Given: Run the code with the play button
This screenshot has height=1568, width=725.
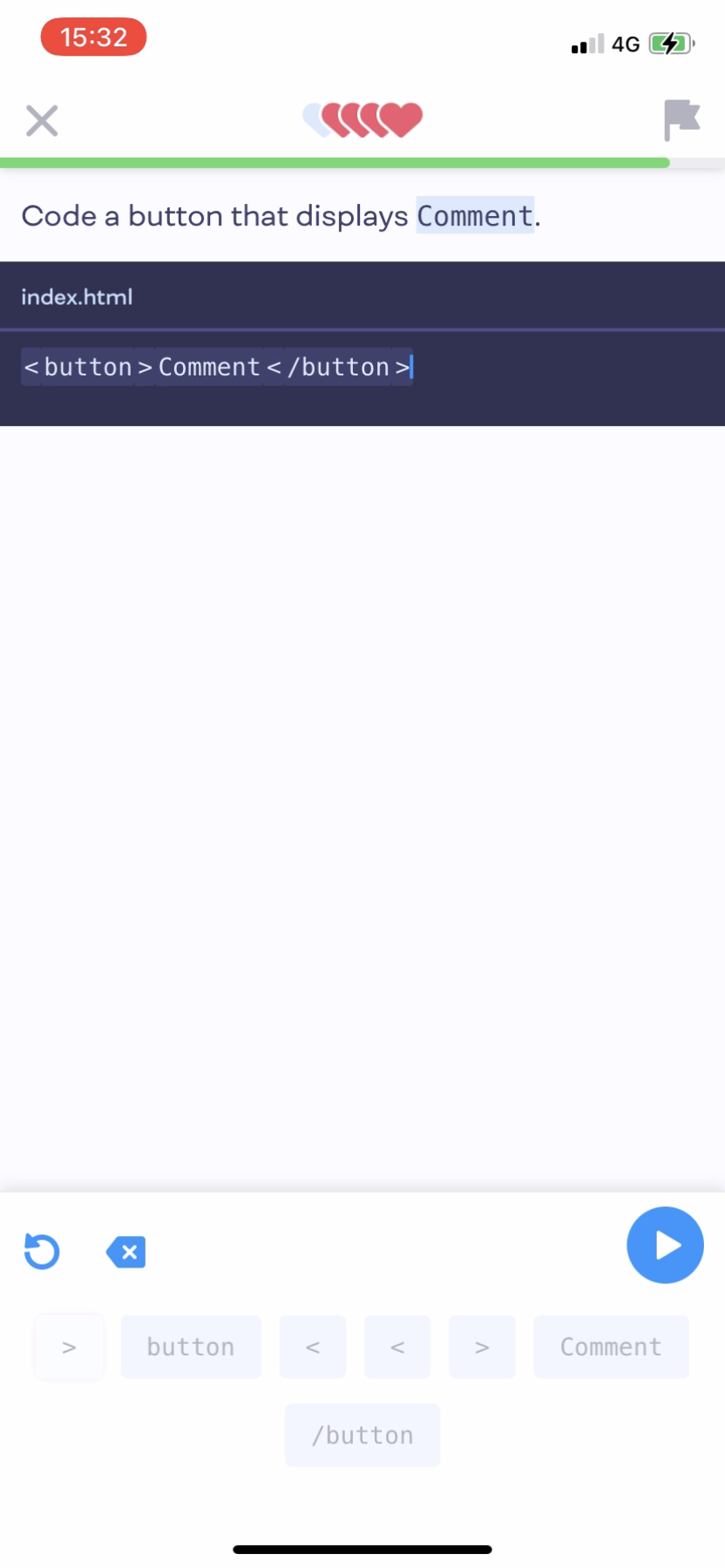Looking at the screenshot, I should pyautogui.click(x=665, y=1245).
